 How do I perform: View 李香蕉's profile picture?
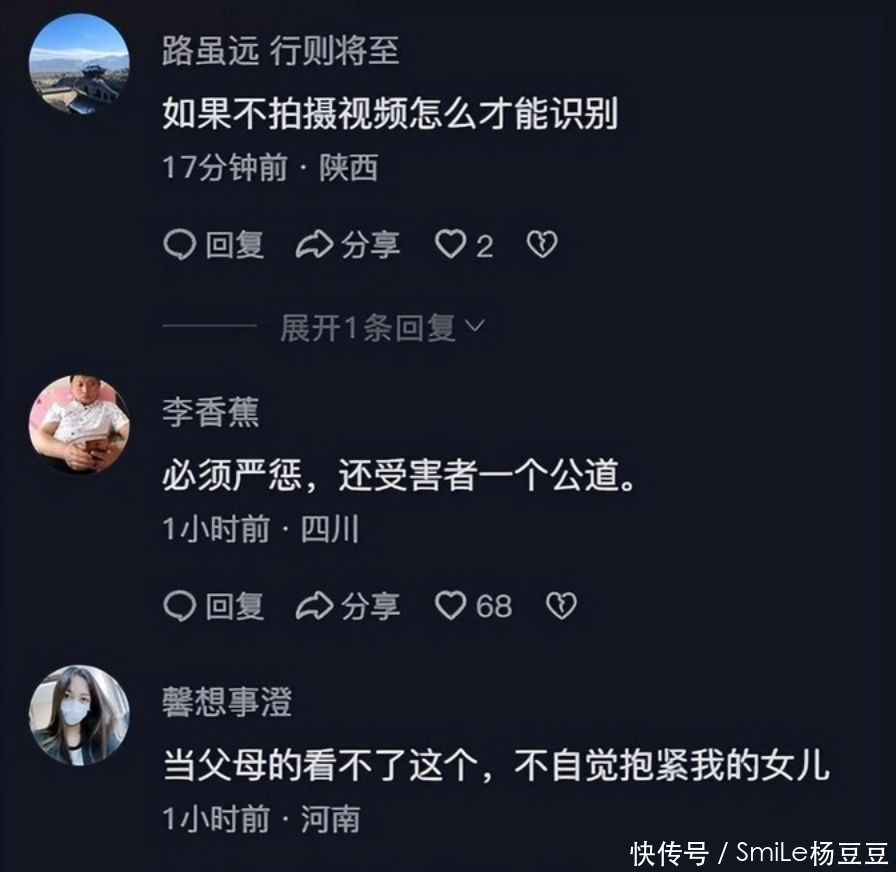click(79, 424)
